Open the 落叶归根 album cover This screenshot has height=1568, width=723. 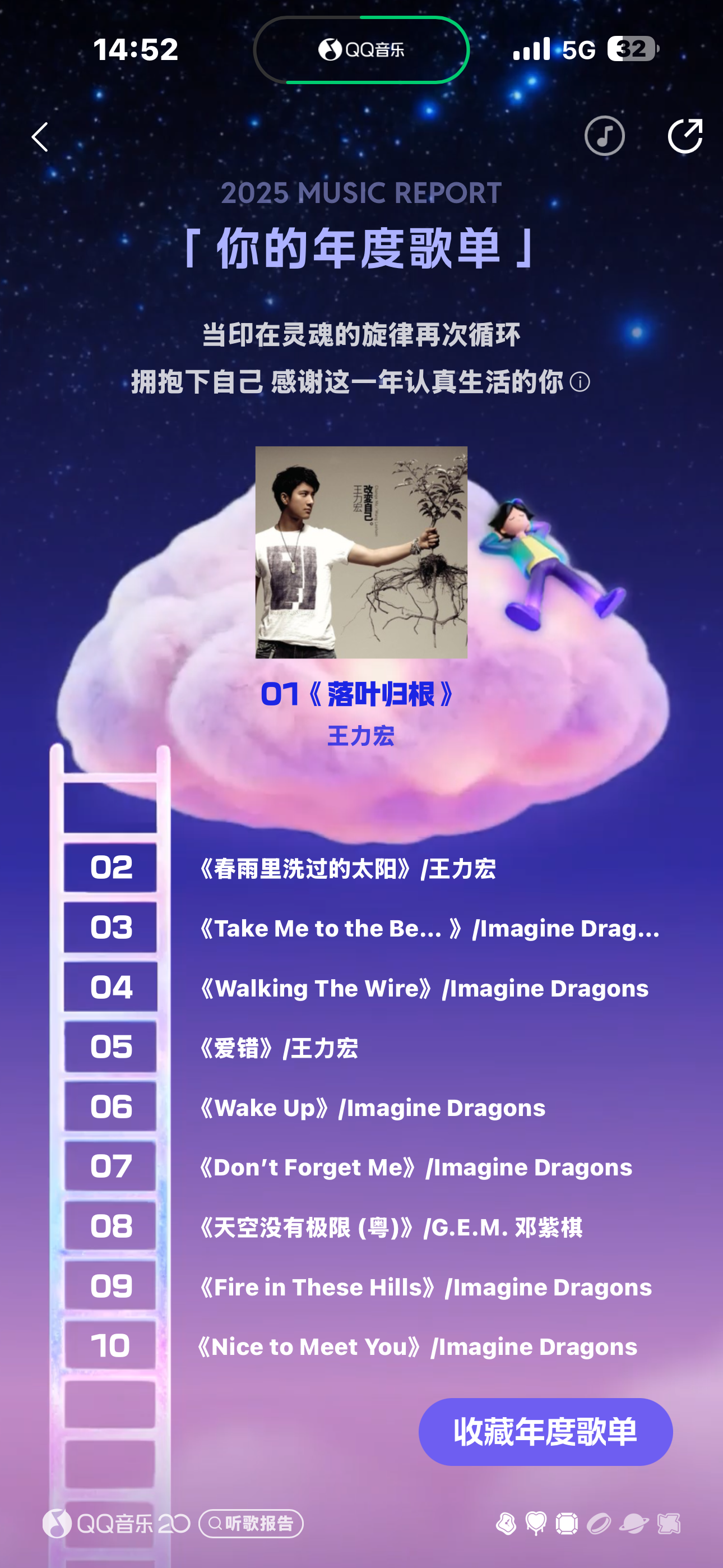(361, 552)
